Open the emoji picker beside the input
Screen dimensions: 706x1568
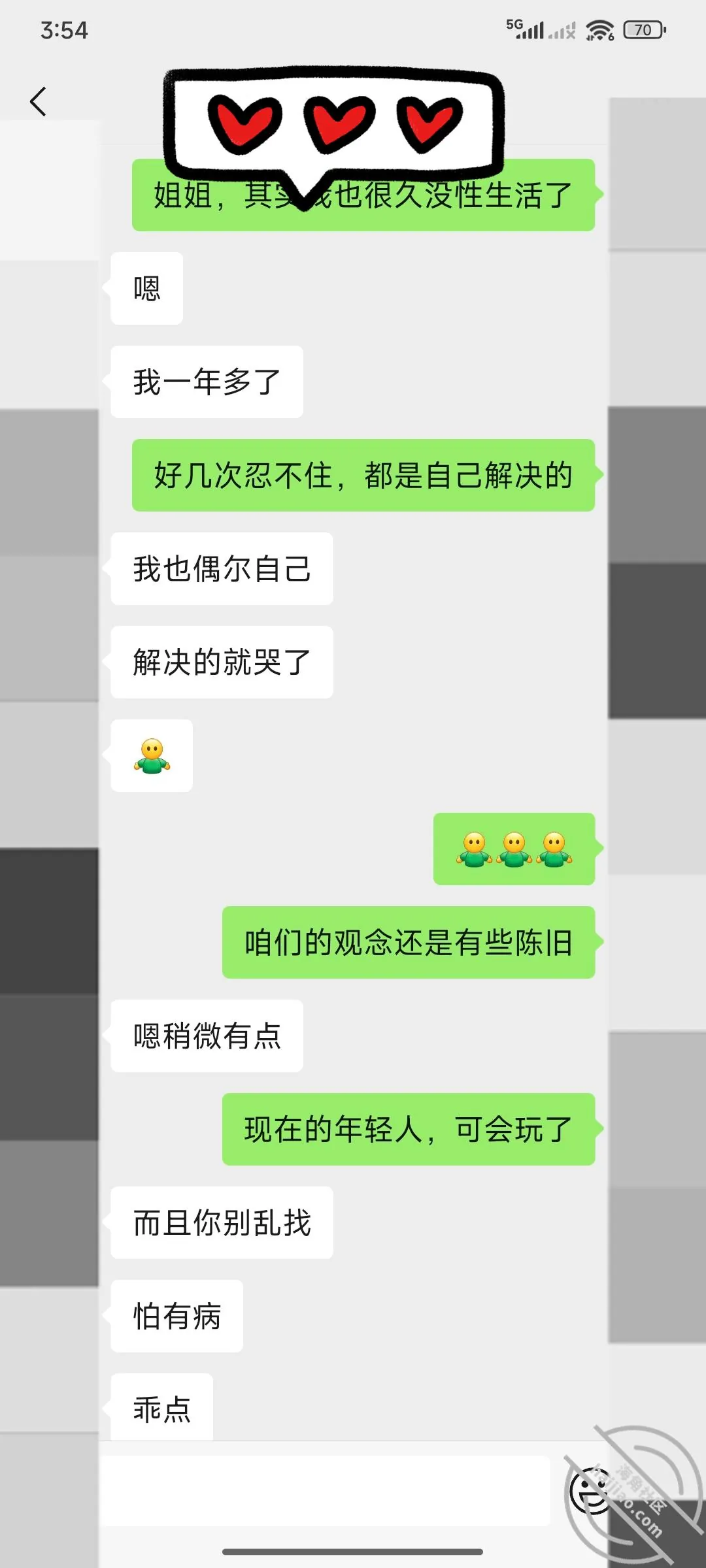point(590,1491)
